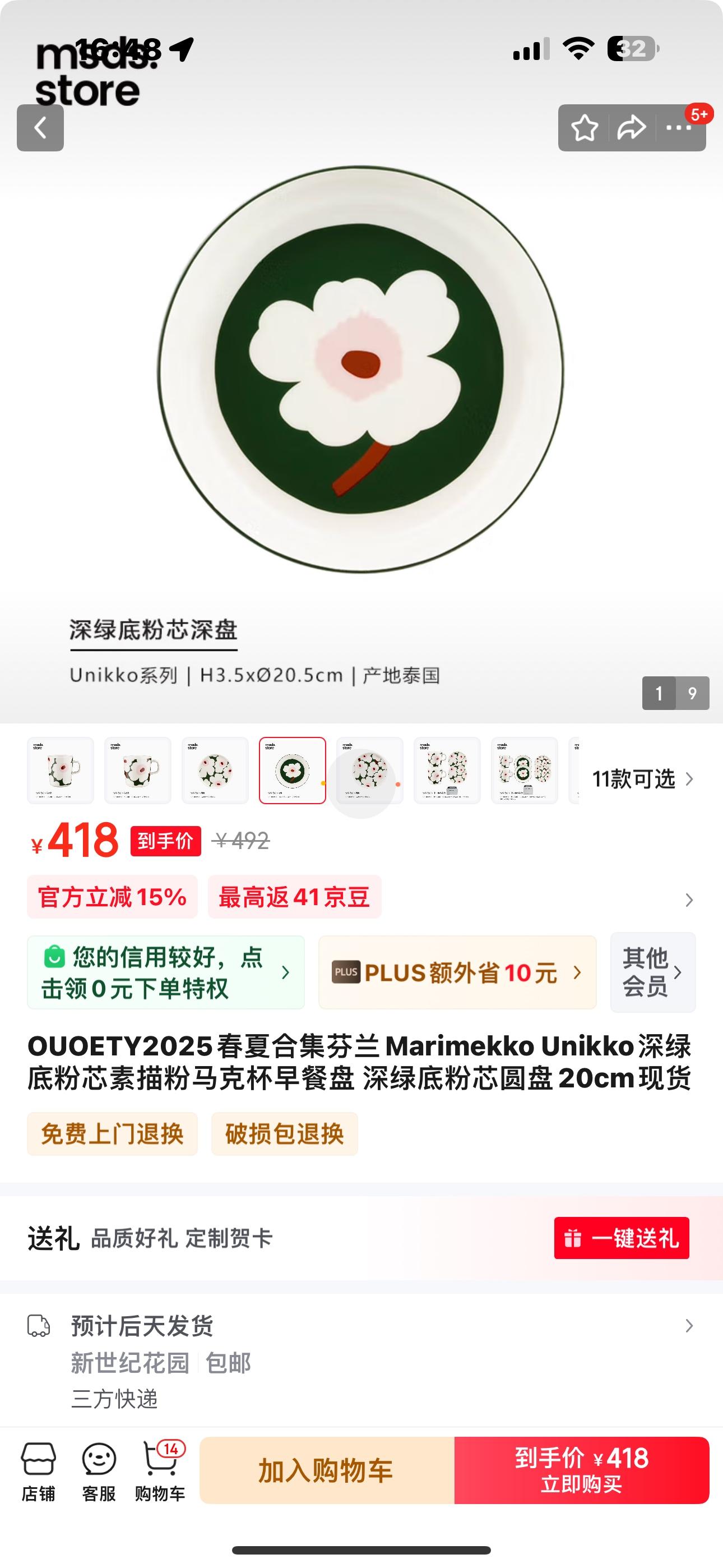Choose the selected dark green plate thumbnail
723x1568 pixels.
[x=292, y=771]
